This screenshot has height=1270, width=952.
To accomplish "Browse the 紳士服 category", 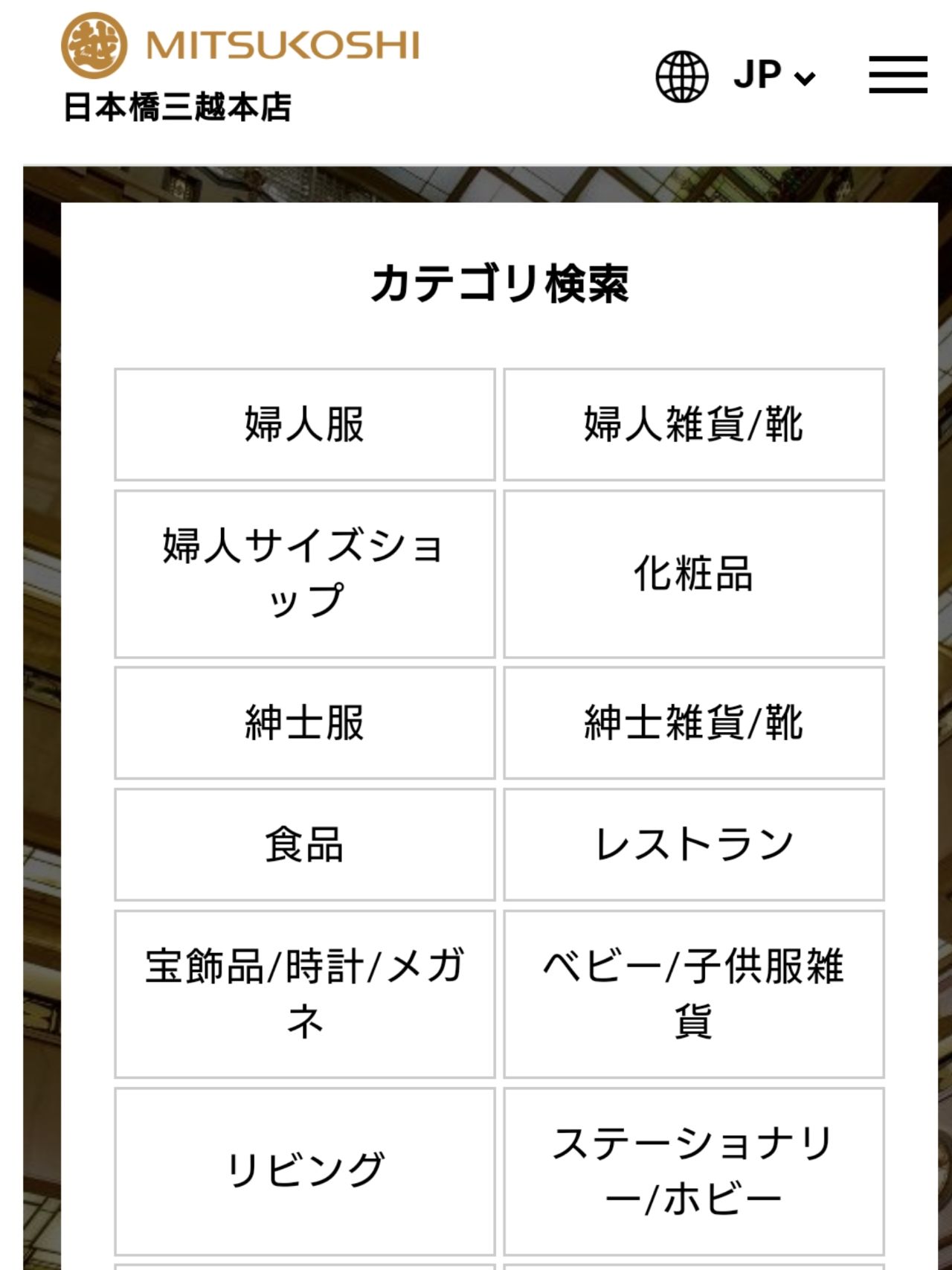I will pyautogui.click(x=304, y=722).
